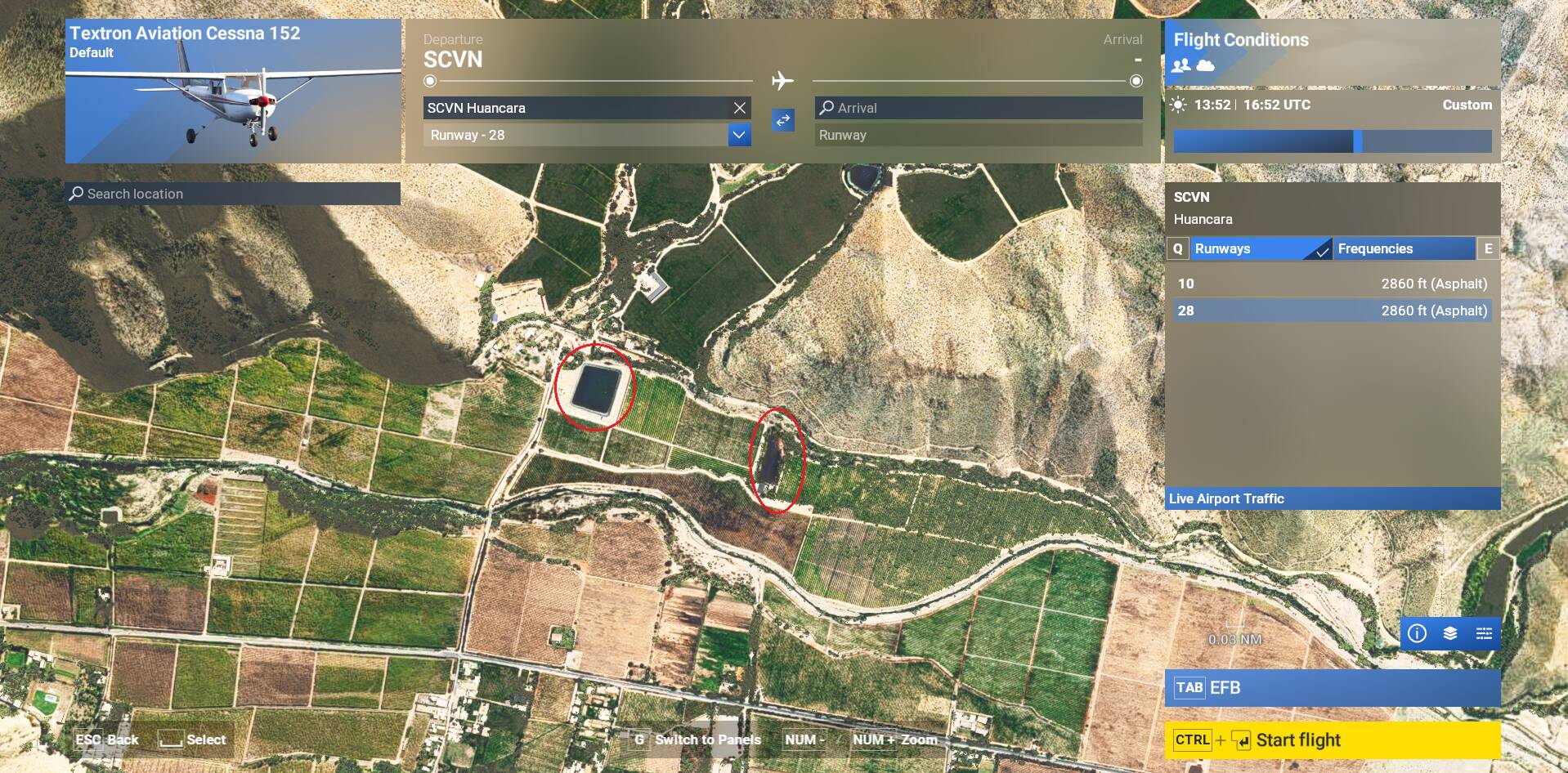Focus the Search location box
This screenshot has height=773, width=1568.
[x=233, y=194]
